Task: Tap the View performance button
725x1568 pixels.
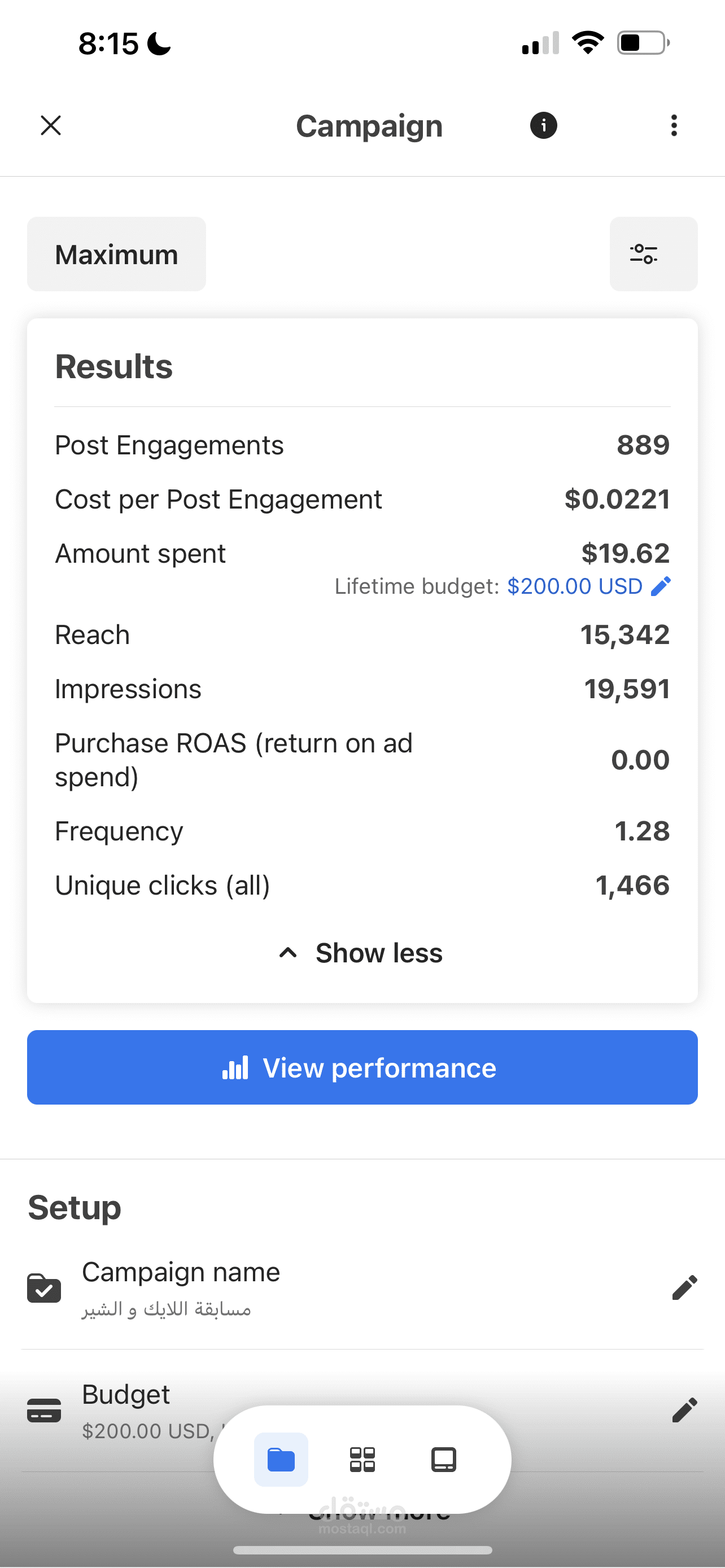Action: (362, 1067)
